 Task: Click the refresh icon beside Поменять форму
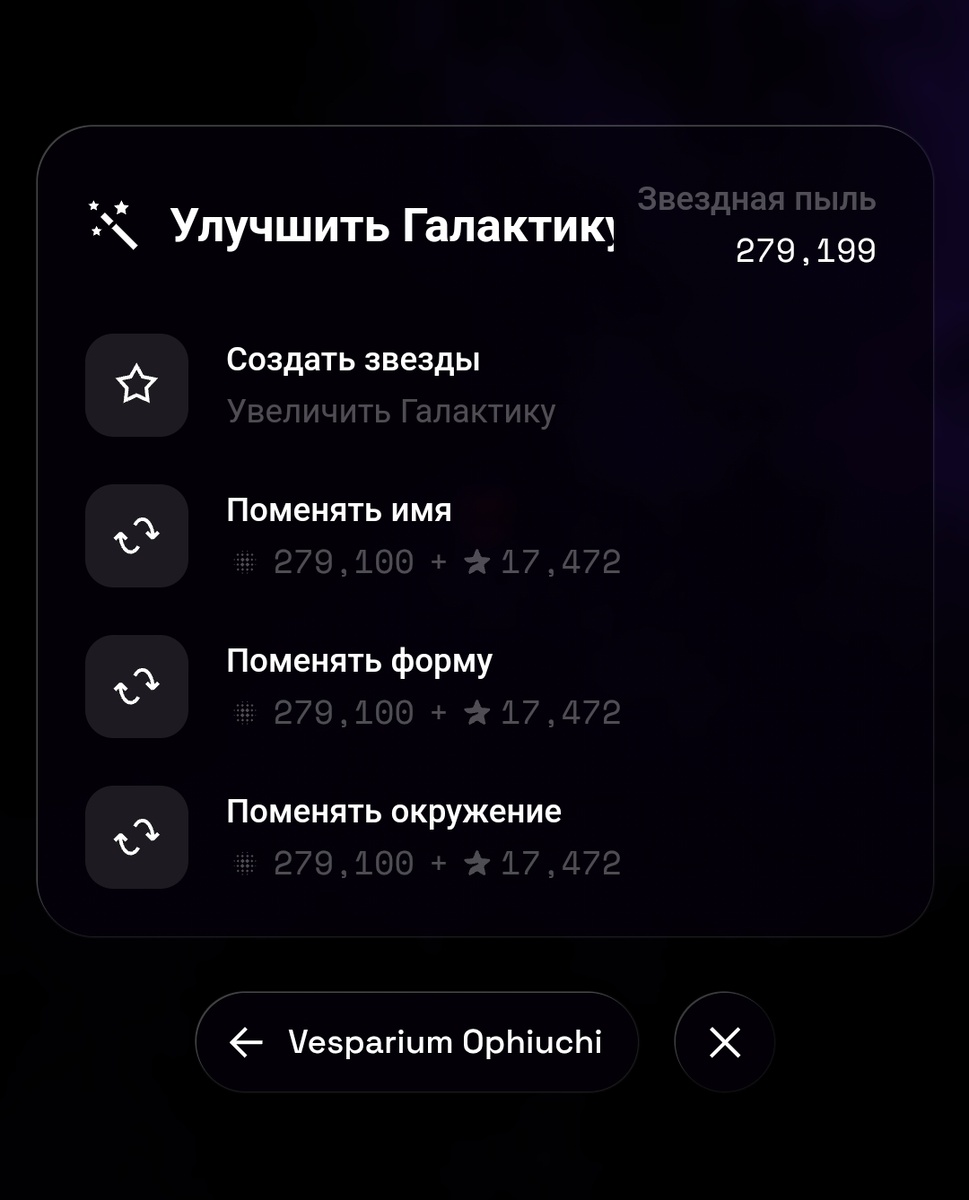coord(136,686)
